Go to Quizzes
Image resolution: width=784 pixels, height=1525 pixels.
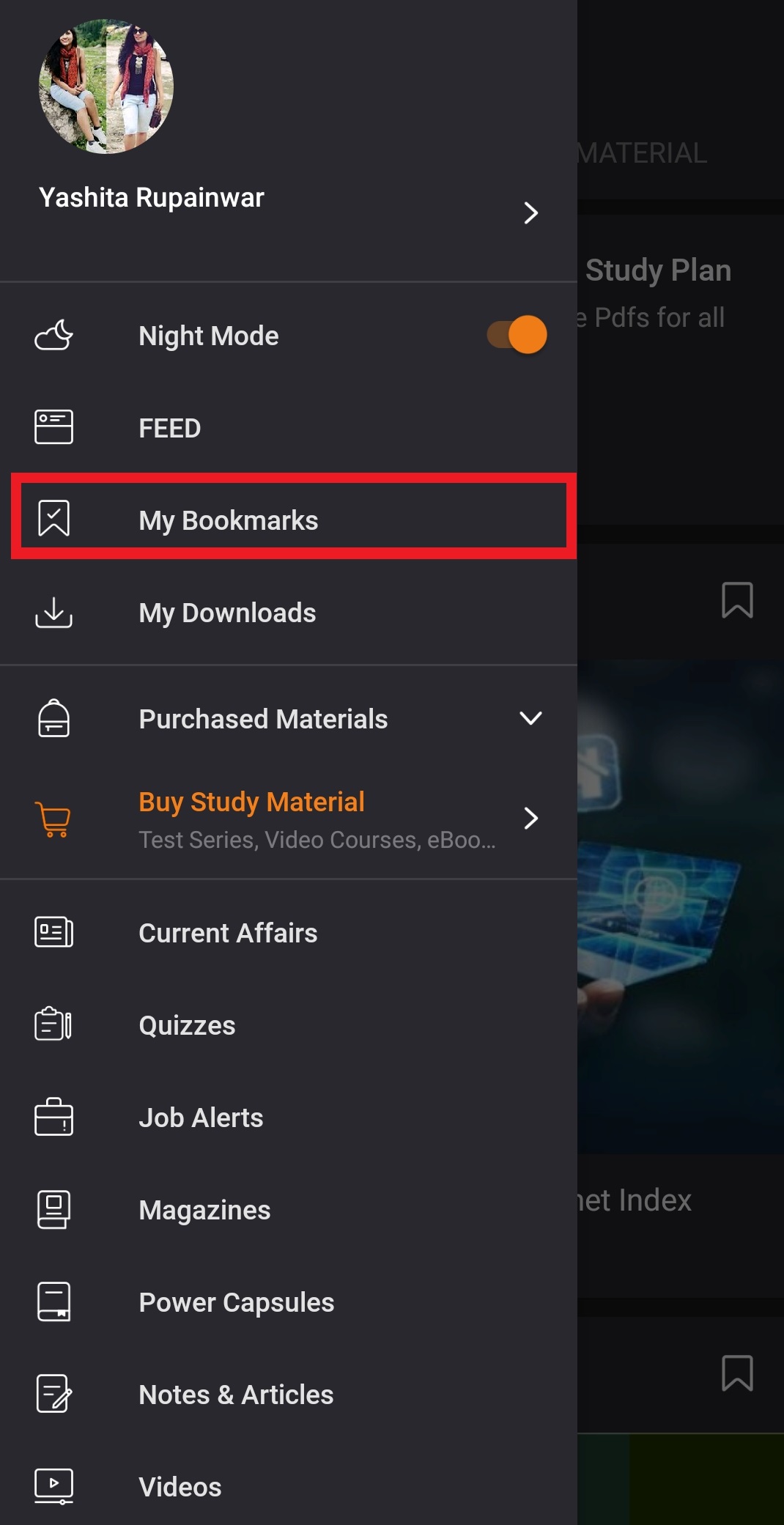[x=289, y=1024]
